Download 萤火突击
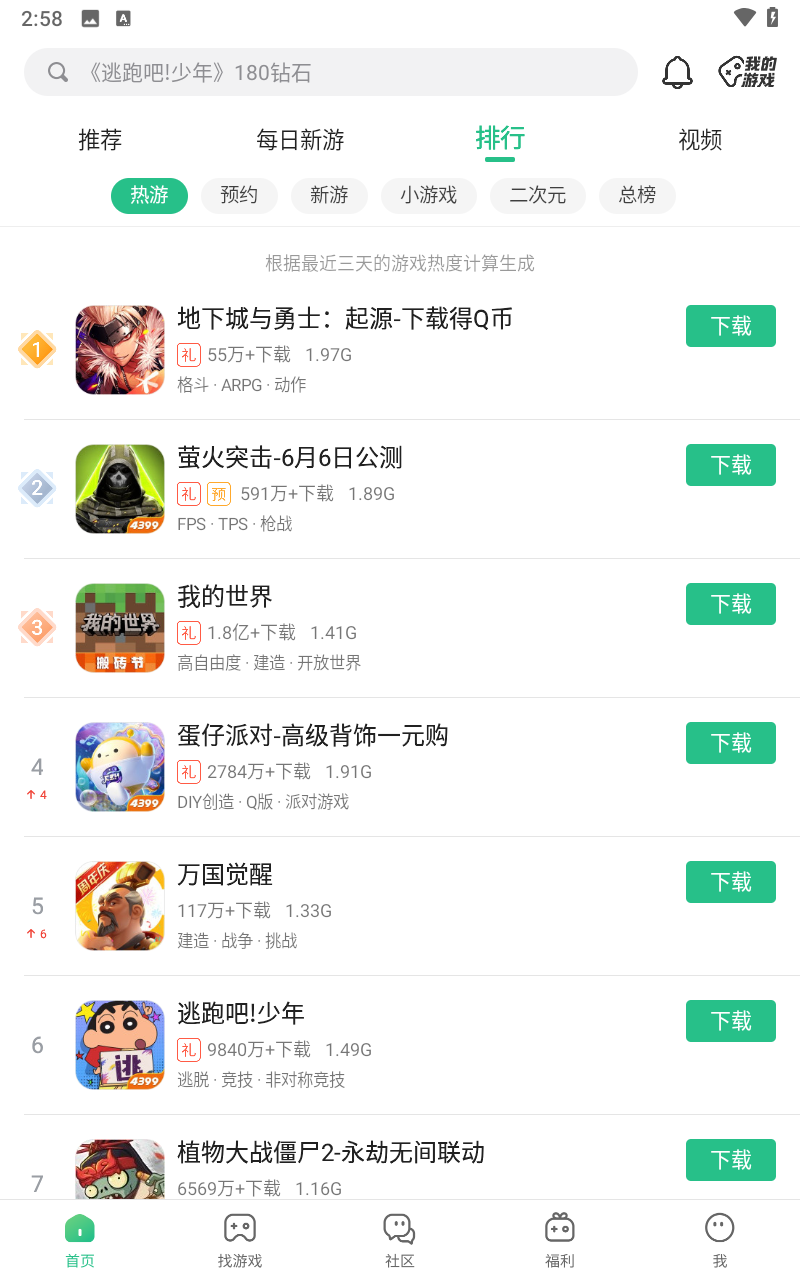The width and height of the screenshot is (800, 1280). [x=730, y=465]
